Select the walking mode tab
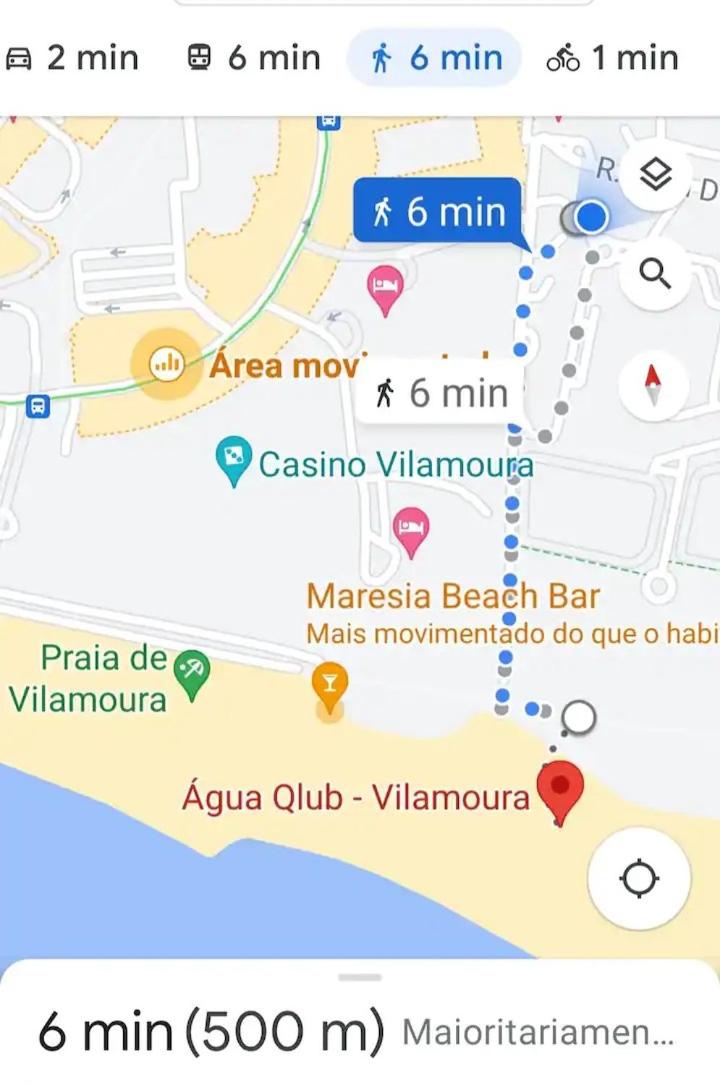 [x=435, y=58]
